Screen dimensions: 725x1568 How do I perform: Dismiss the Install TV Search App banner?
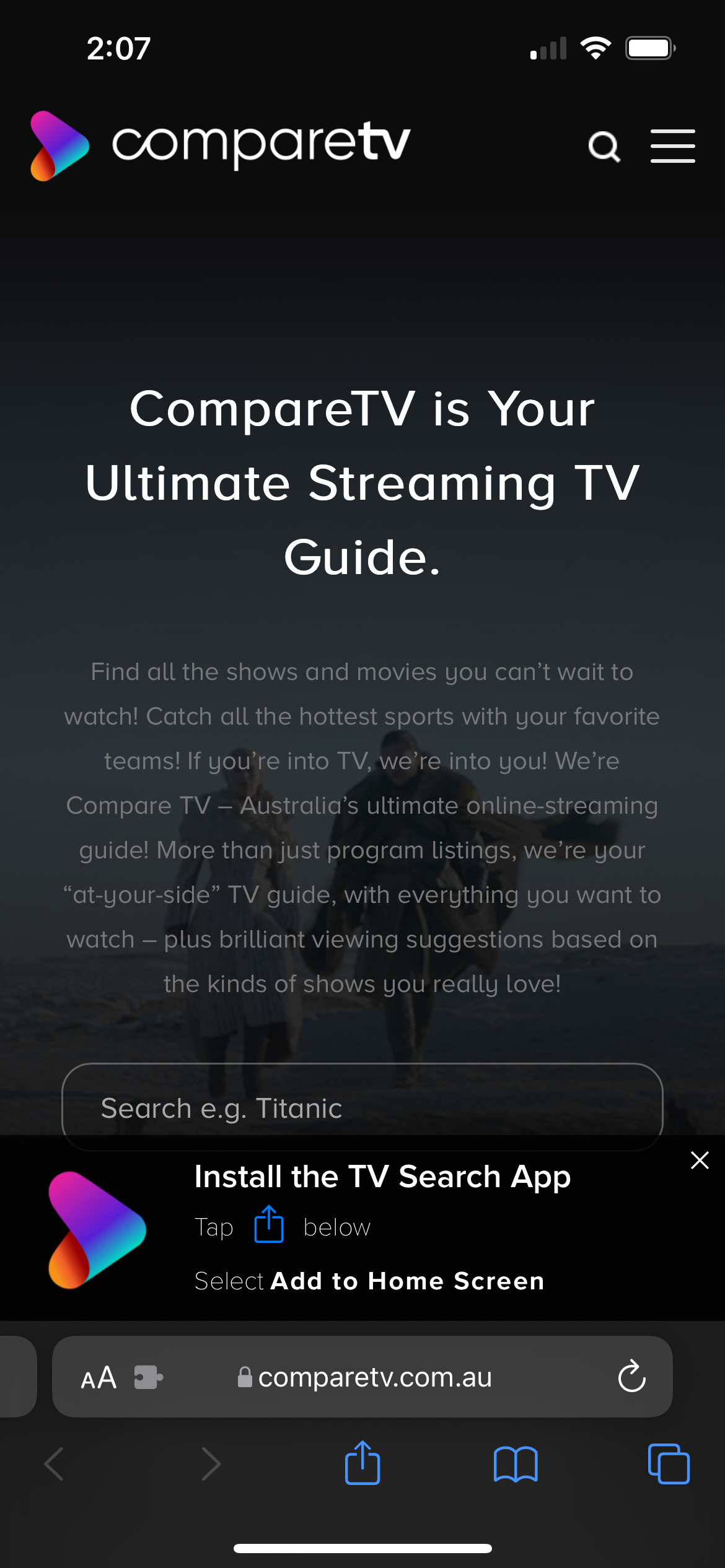[700, 1160]
